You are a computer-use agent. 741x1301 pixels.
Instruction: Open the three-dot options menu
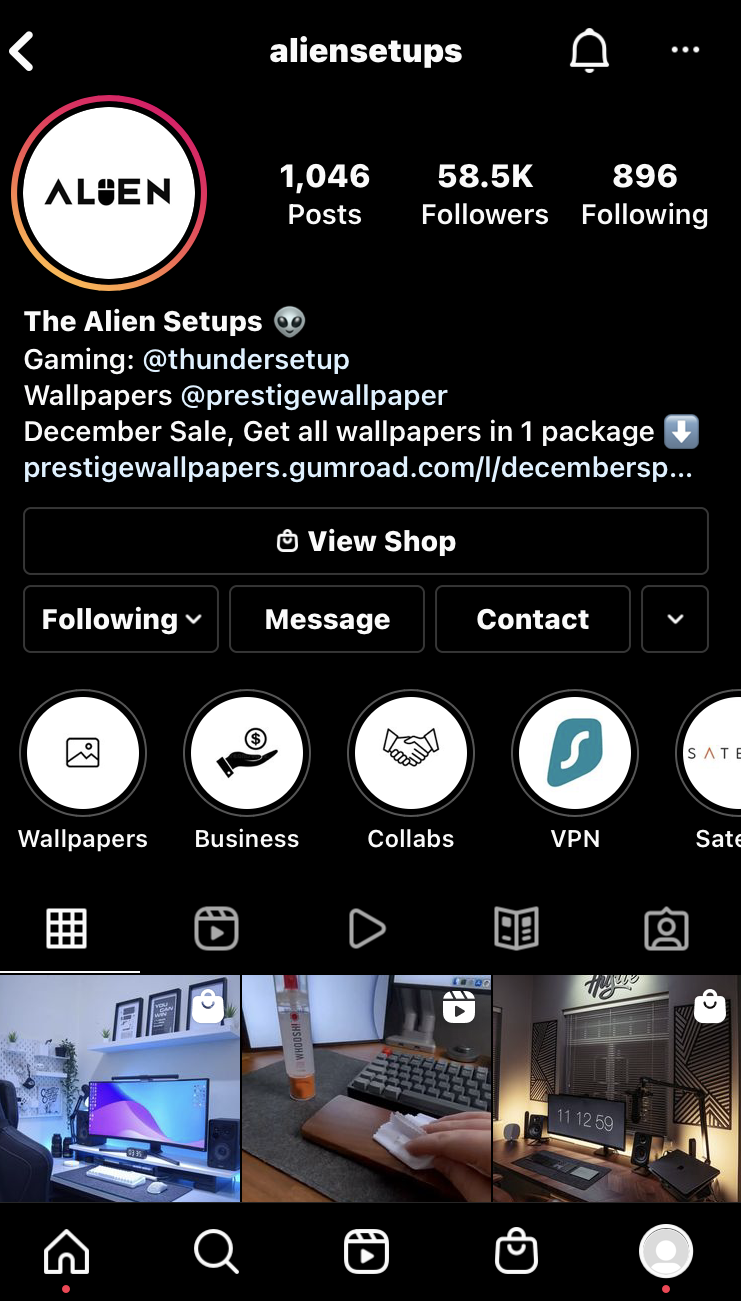coord(685,50)
